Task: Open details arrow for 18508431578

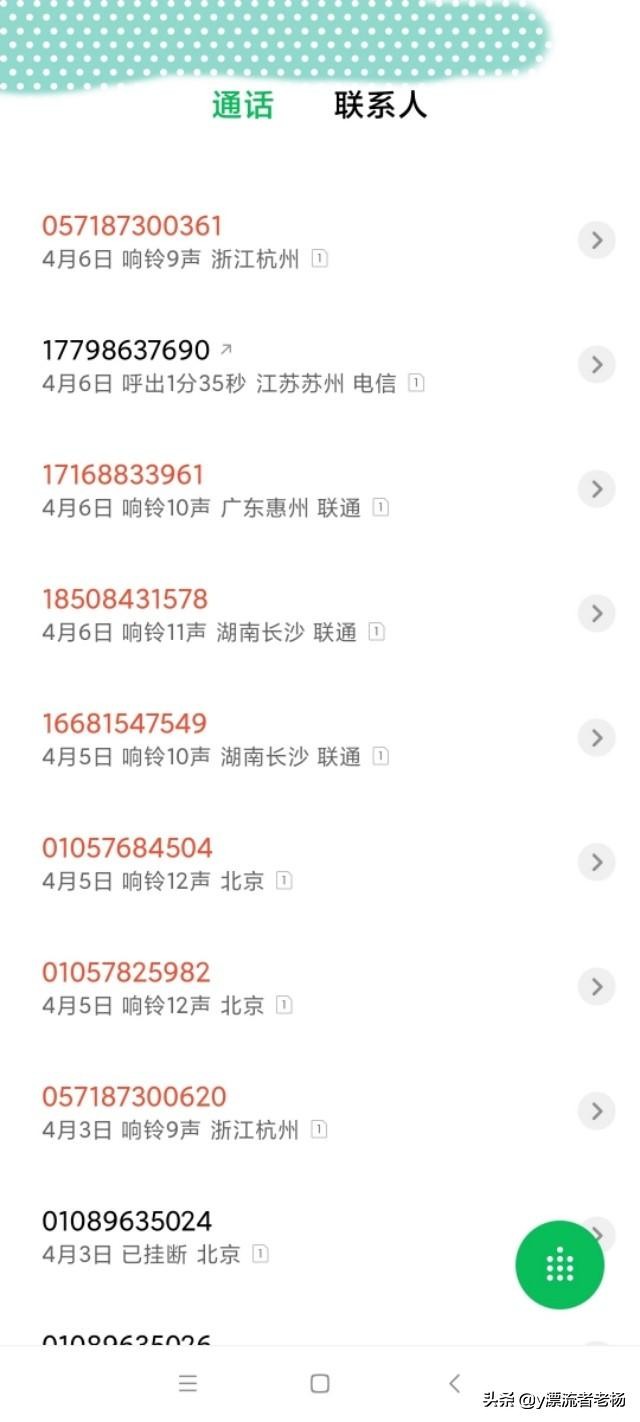Action: click(x=597, y=613)
